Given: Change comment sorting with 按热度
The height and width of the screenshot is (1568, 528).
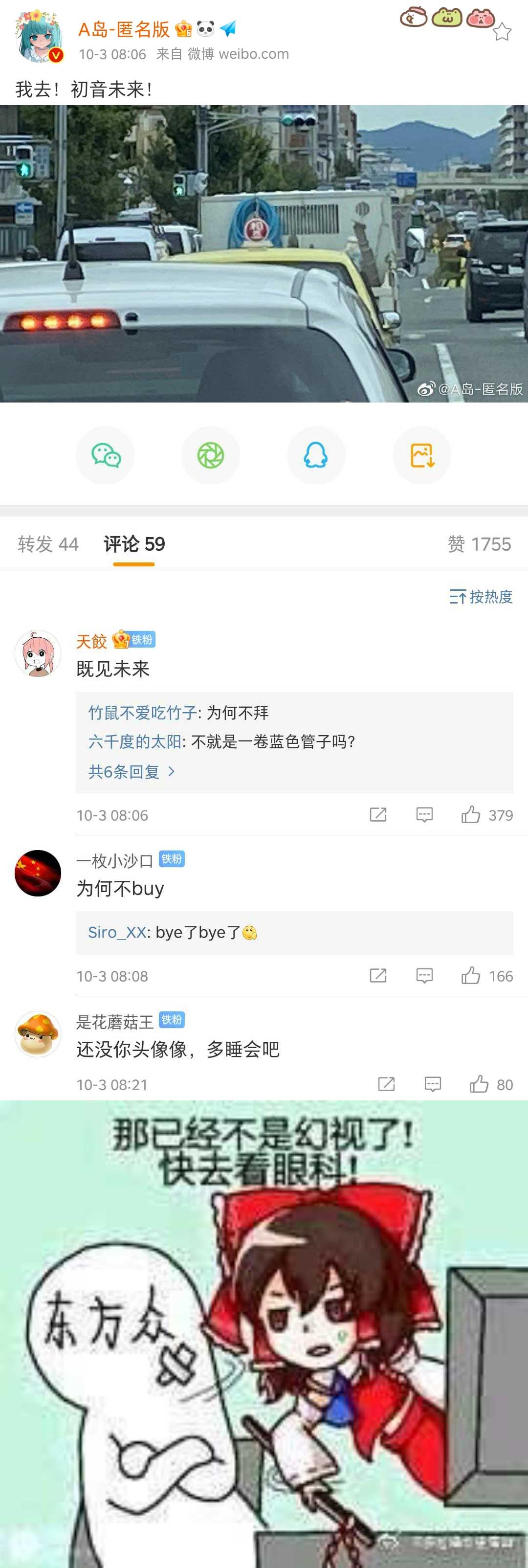Looking at the screenshot, I should pos(481,597).
